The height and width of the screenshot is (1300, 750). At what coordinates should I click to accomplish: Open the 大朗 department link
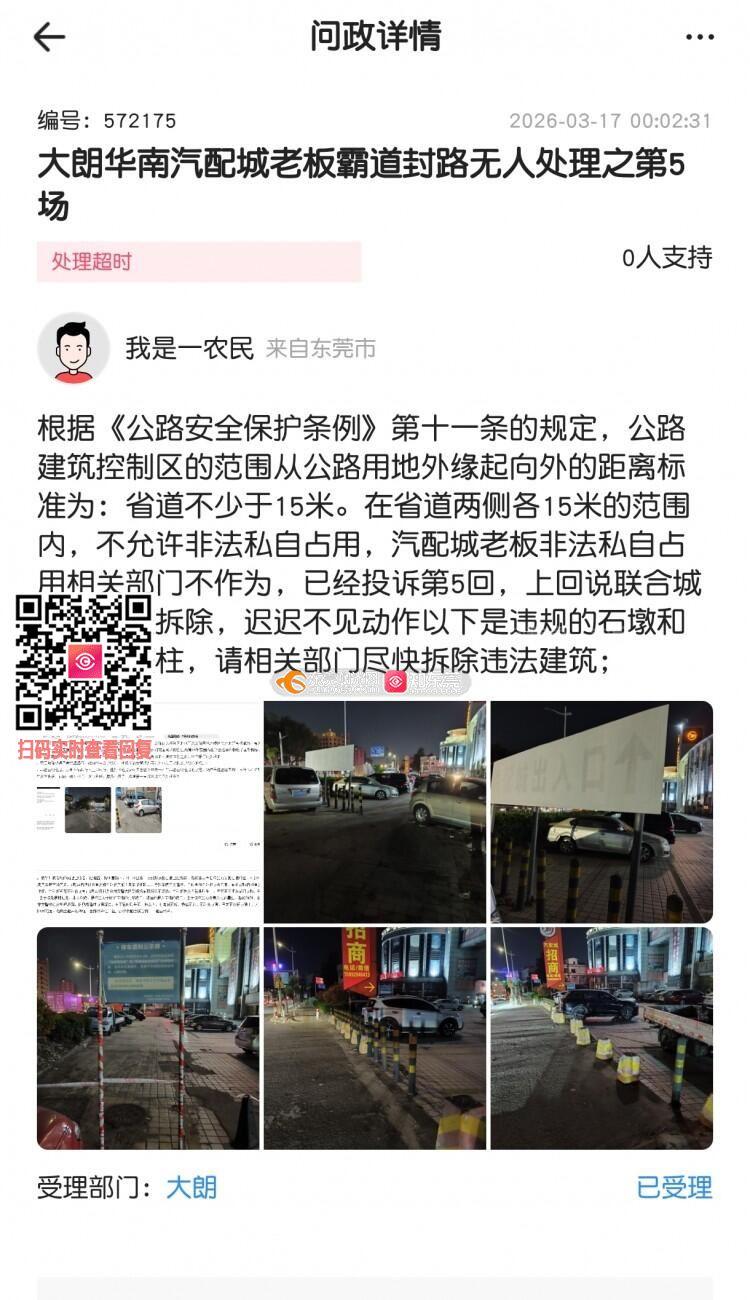tap(191, 1187)
